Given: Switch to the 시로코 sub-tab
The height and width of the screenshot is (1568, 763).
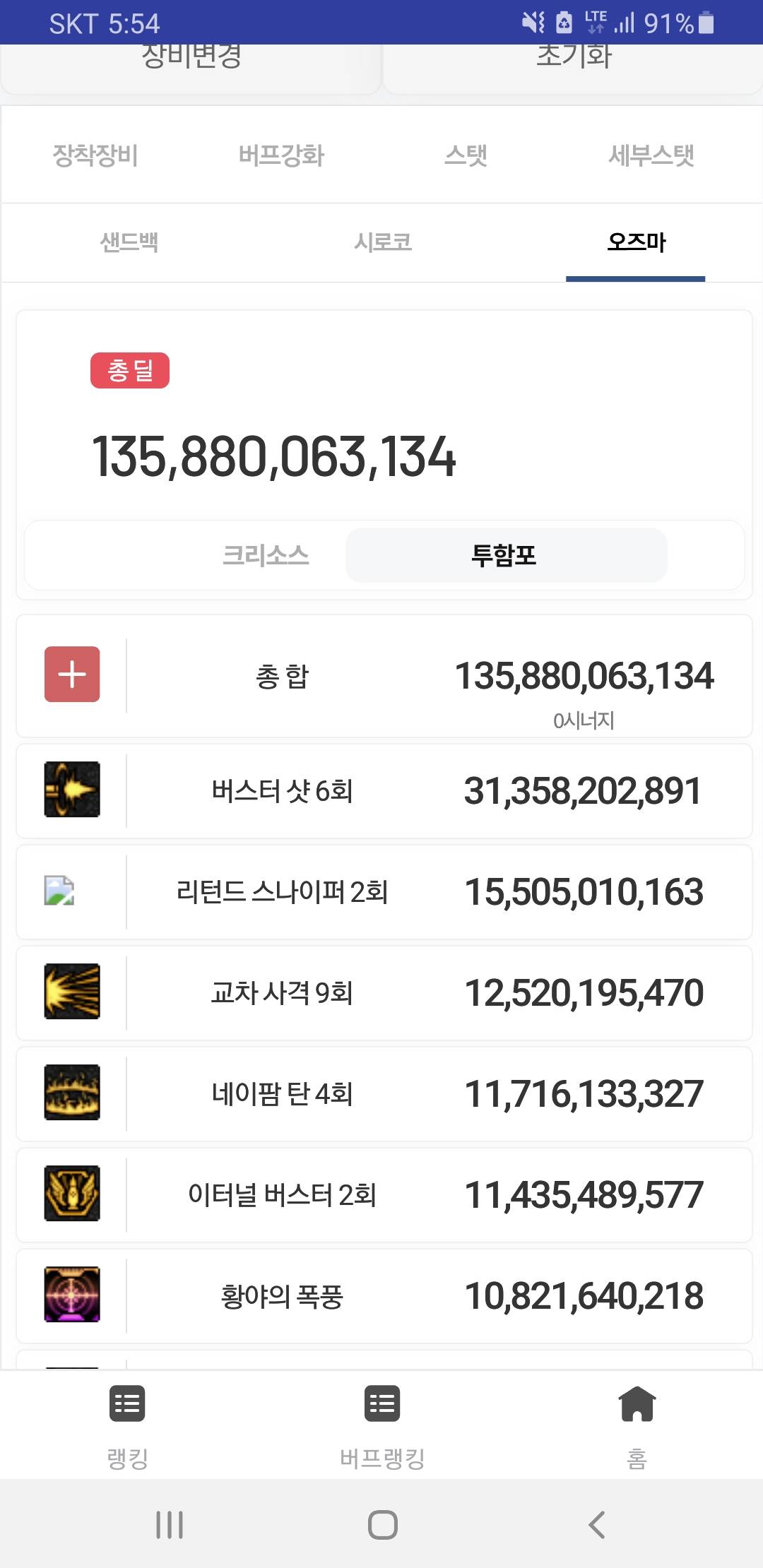Looking at the screenshot, I should pos(383,242).
